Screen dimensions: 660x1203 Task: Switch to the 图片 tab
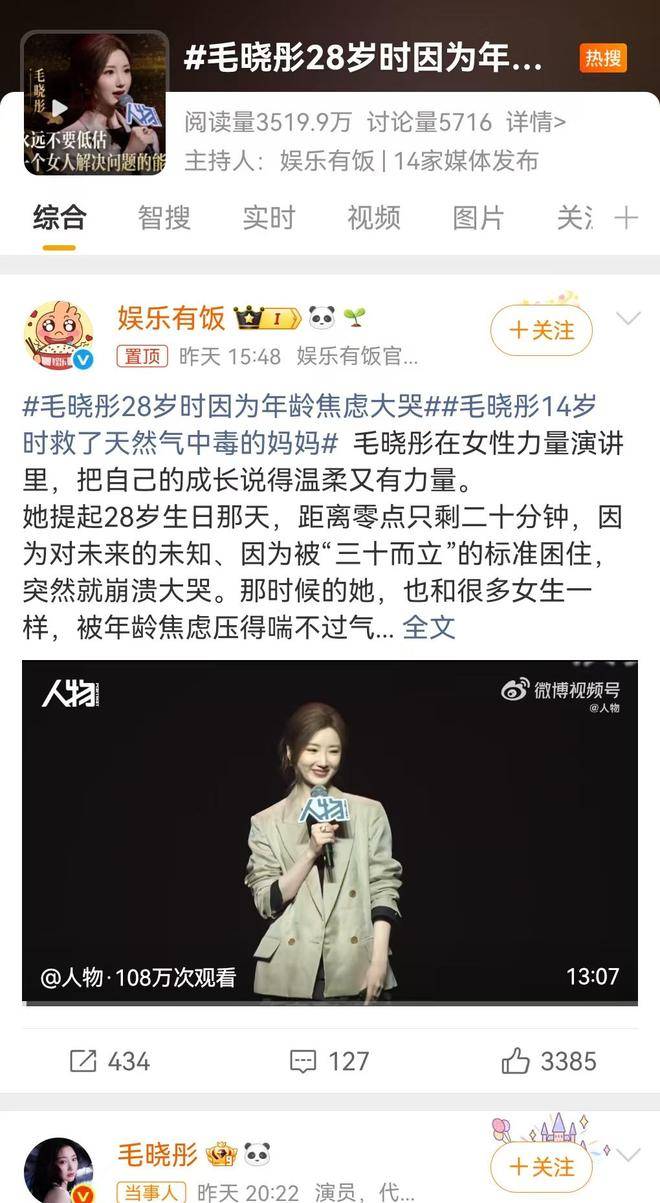(478, 217)
